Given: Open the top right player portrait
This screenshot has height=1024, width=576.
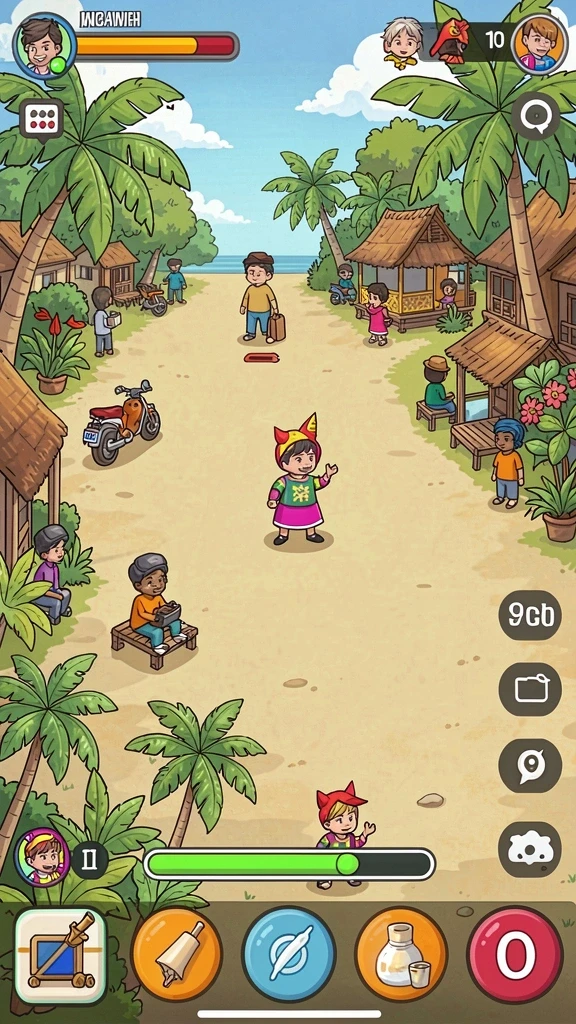Looking at the screenshot, I should (x=539, y=44).
